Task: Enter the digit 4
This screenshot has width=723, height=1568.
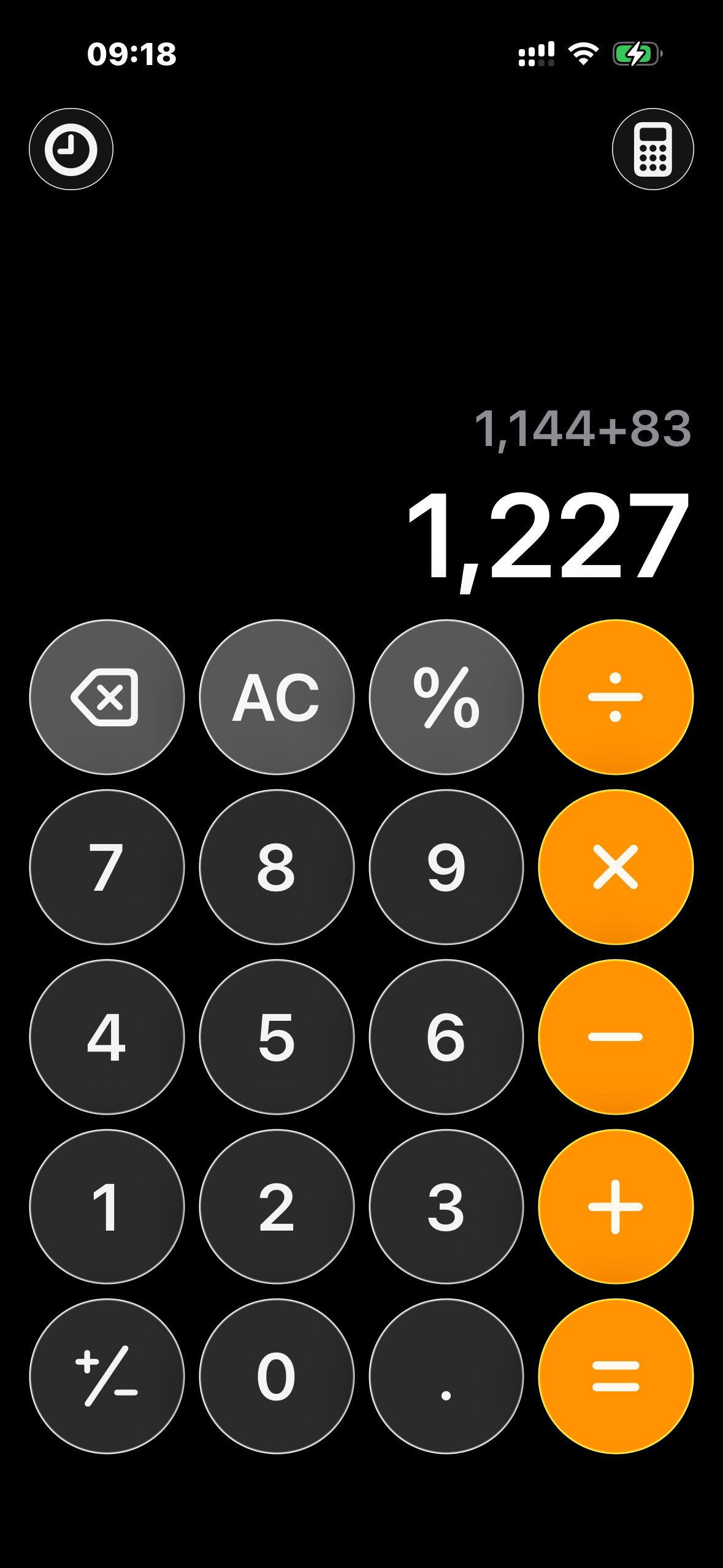Action: pyautogui.click(x=107, y=1037)
